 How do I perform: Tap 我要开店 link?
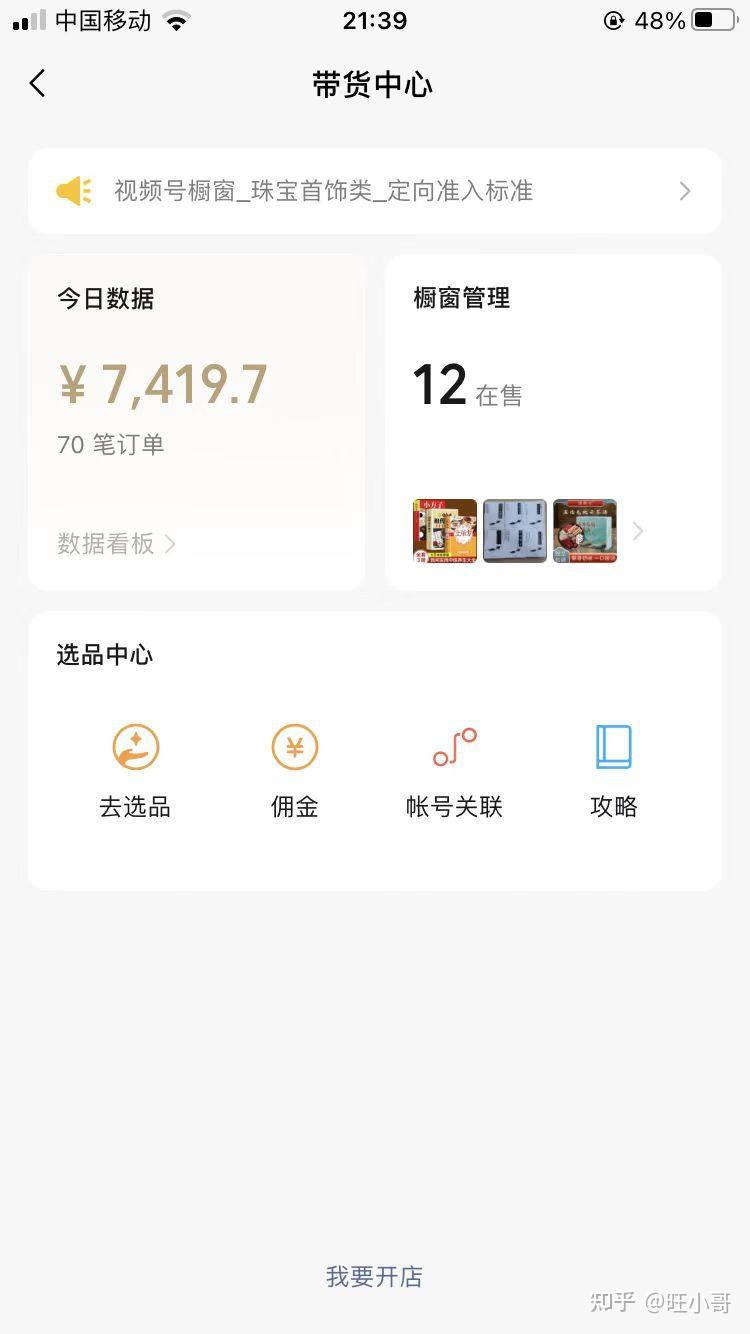click(x=374, y=1276)
